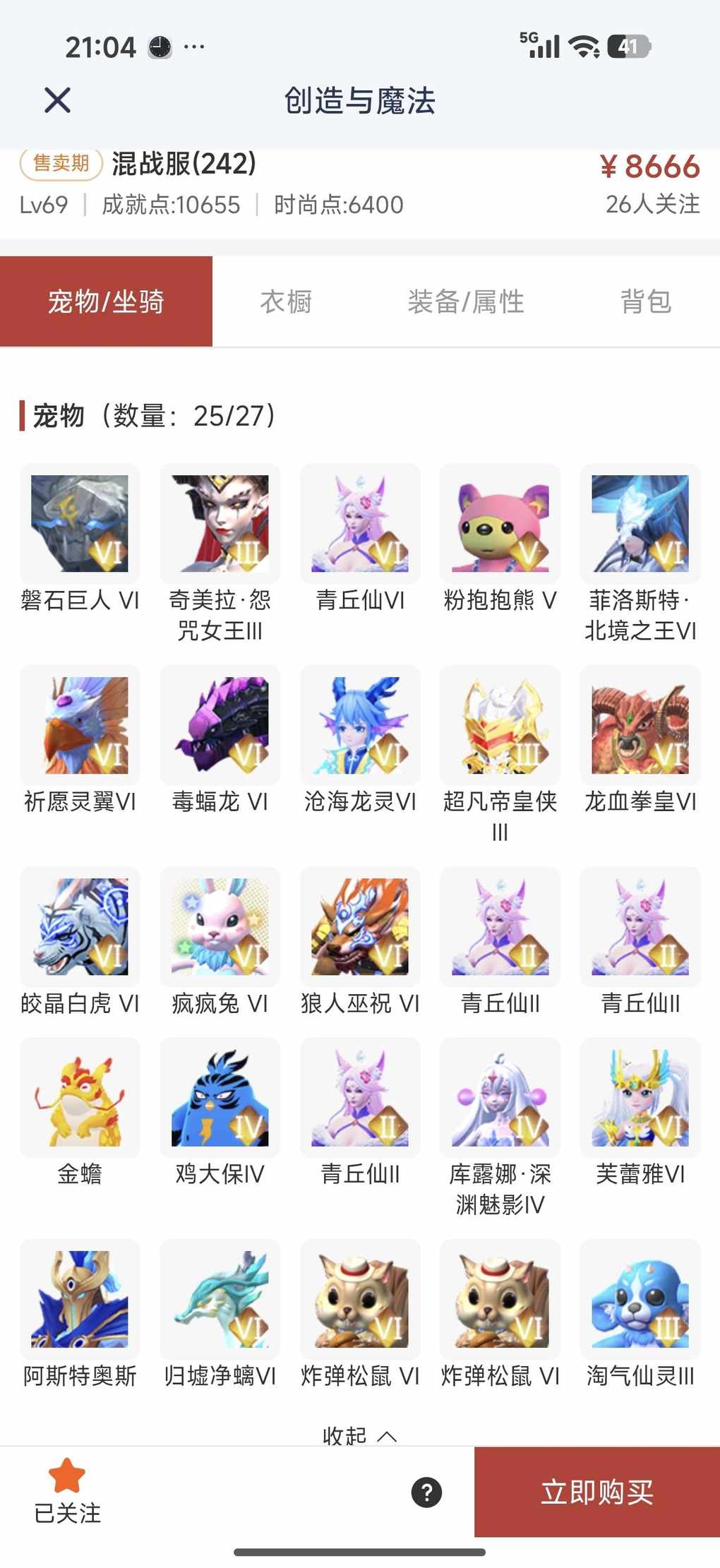Open the question mark help icon
The width and height of the screenshot is (720, 1568).
pos(426,1492)
